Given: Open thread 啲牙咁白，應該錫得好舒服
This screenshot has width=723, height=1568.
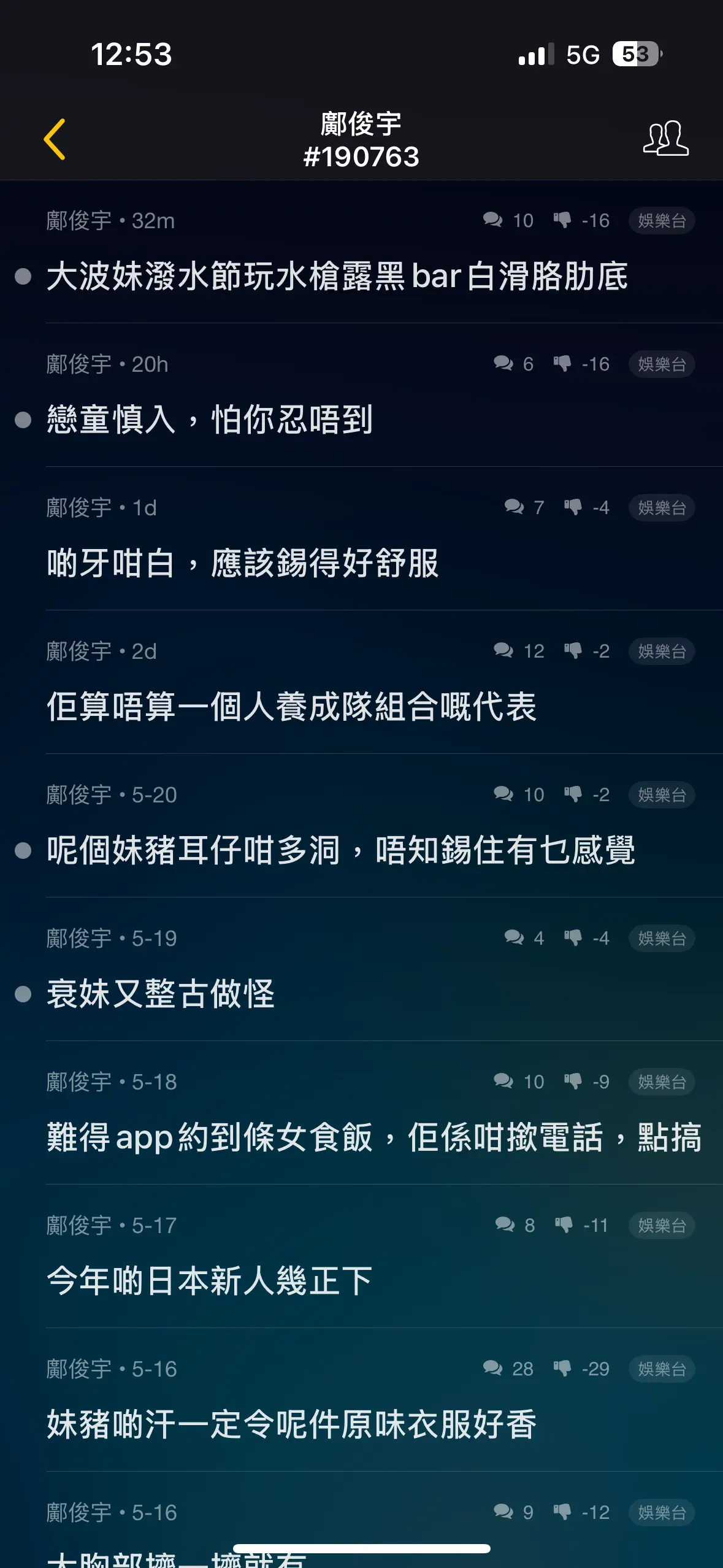Looking at the screenshot, I should pyautogui.click(x=361, y=539).
